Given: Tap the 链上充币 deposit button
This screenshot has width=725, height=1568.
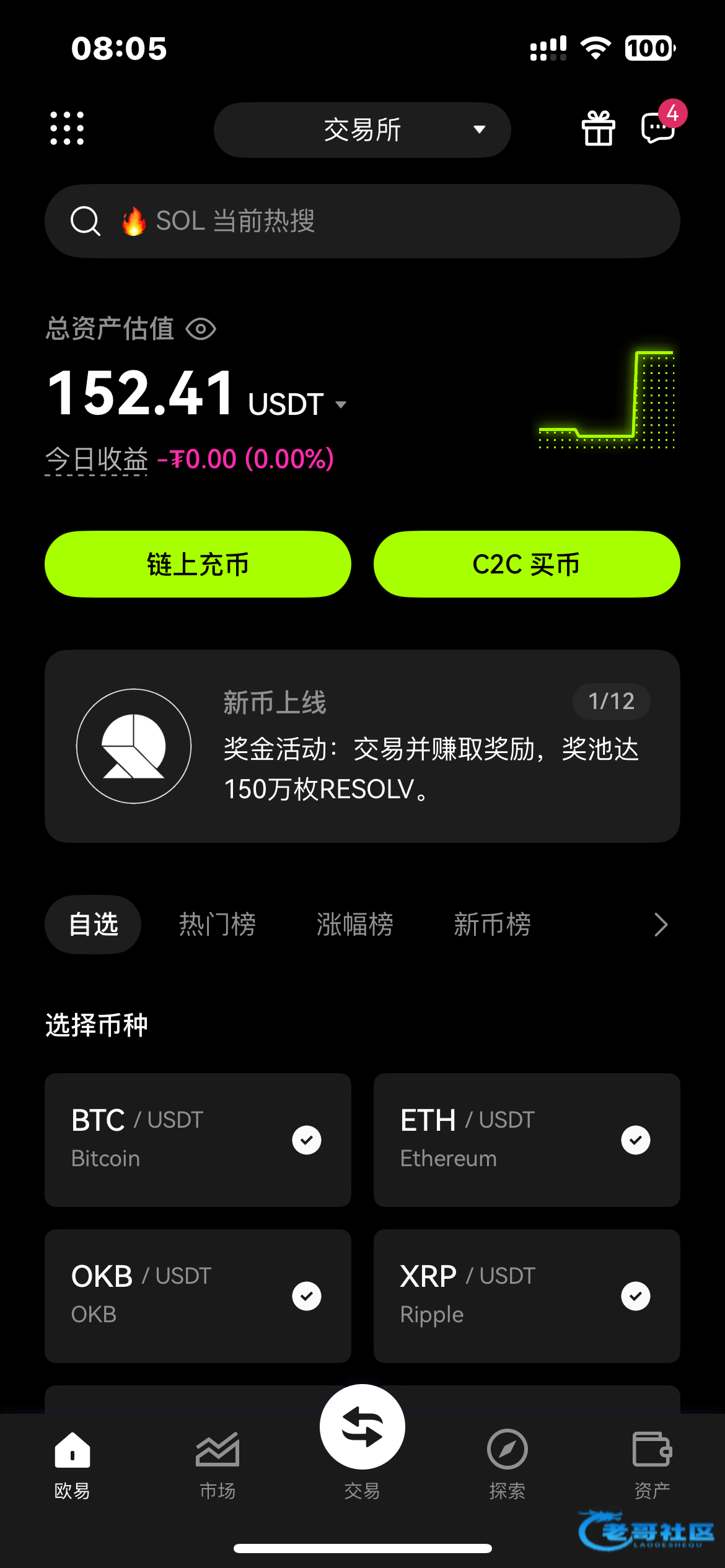Looking at the screenshot, I should click(198, 564).
